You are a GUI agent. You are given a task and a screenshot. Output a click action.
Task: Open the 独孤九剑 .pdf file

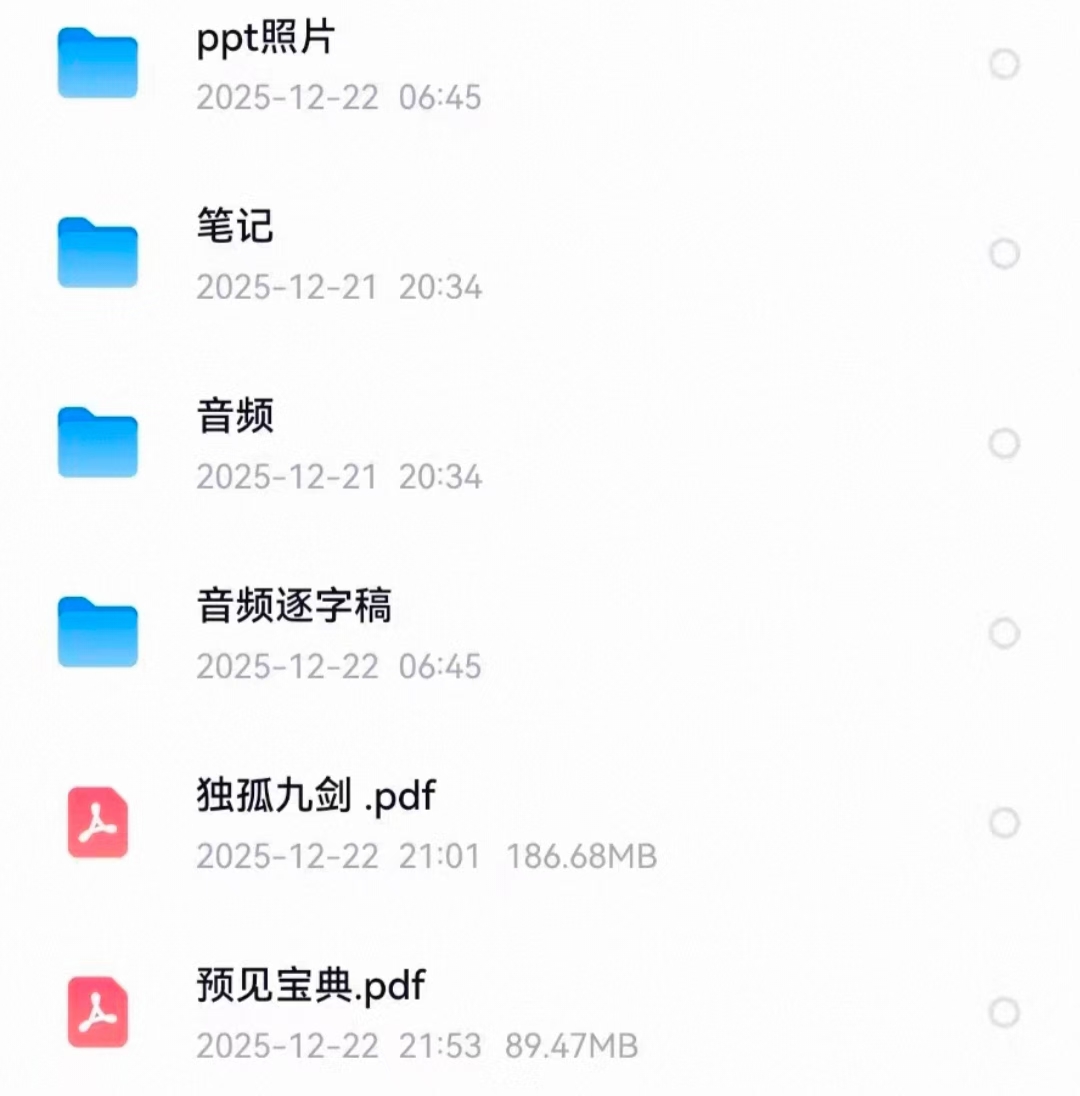click(316, 796)
